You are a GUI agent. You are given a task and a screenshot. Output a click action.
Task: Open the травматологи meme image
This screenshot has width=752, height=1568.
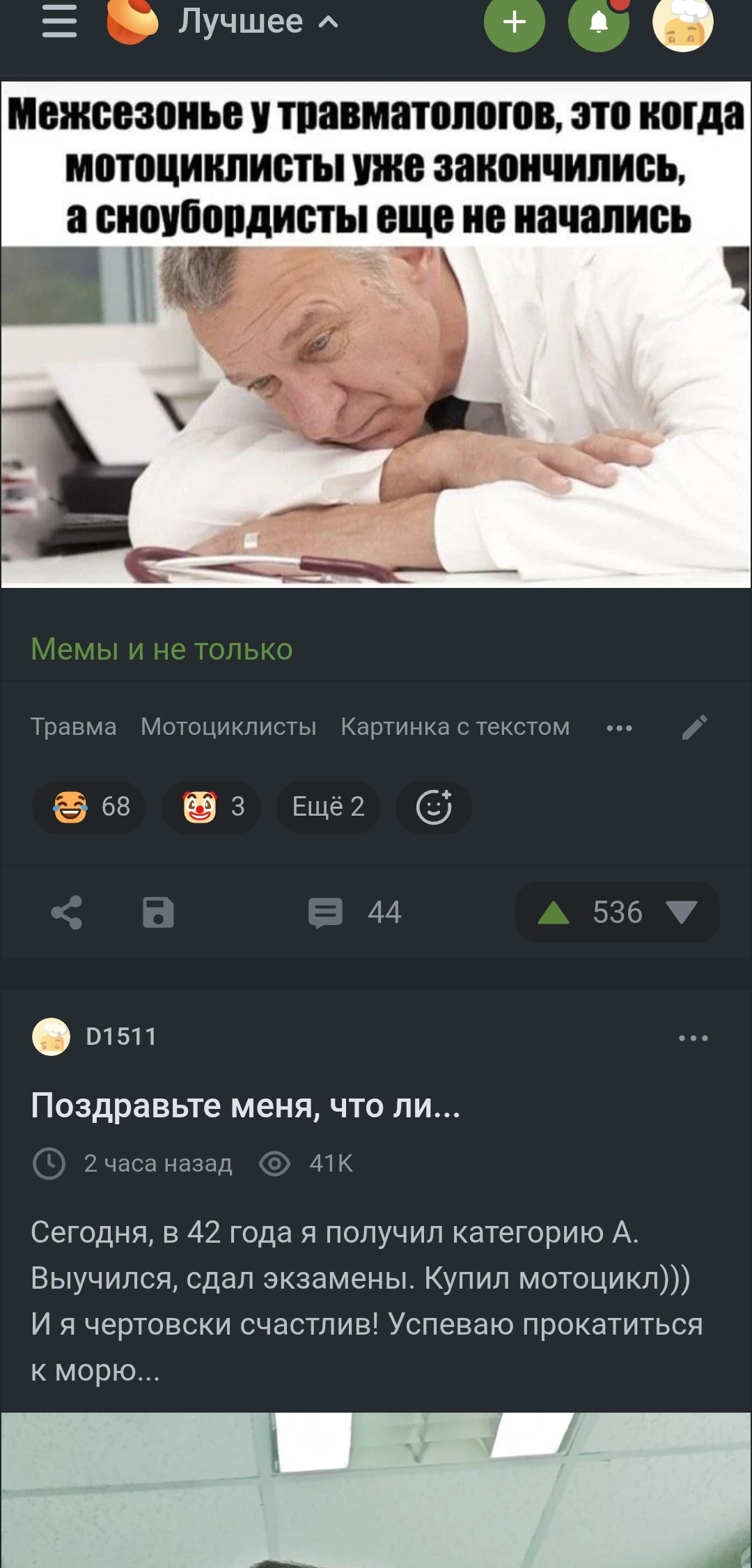tap(376, 334)
